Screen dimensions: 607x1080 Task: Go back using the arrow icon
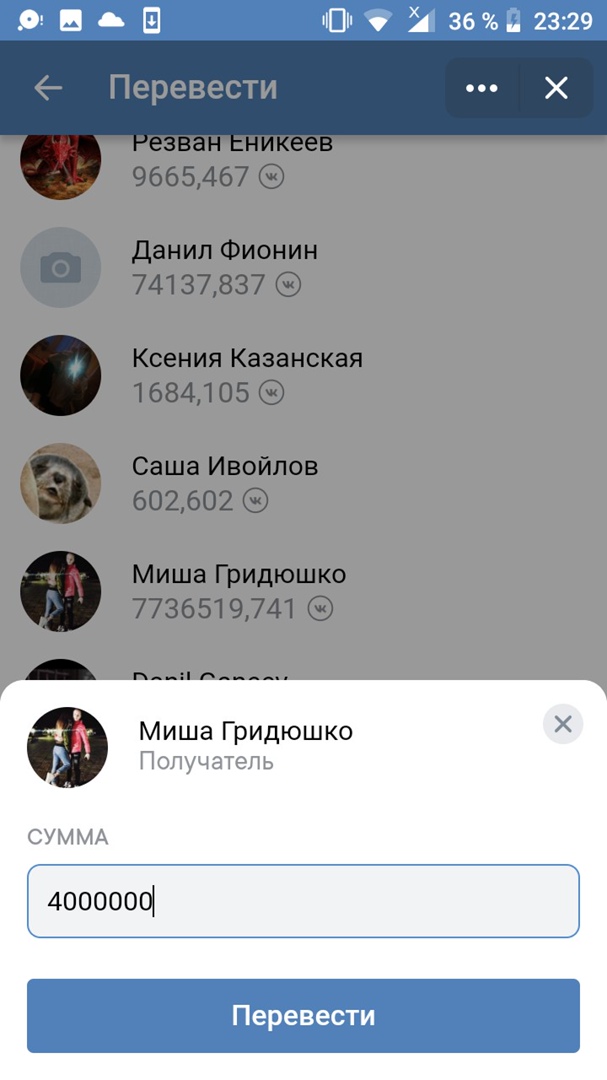coord(48,88)
